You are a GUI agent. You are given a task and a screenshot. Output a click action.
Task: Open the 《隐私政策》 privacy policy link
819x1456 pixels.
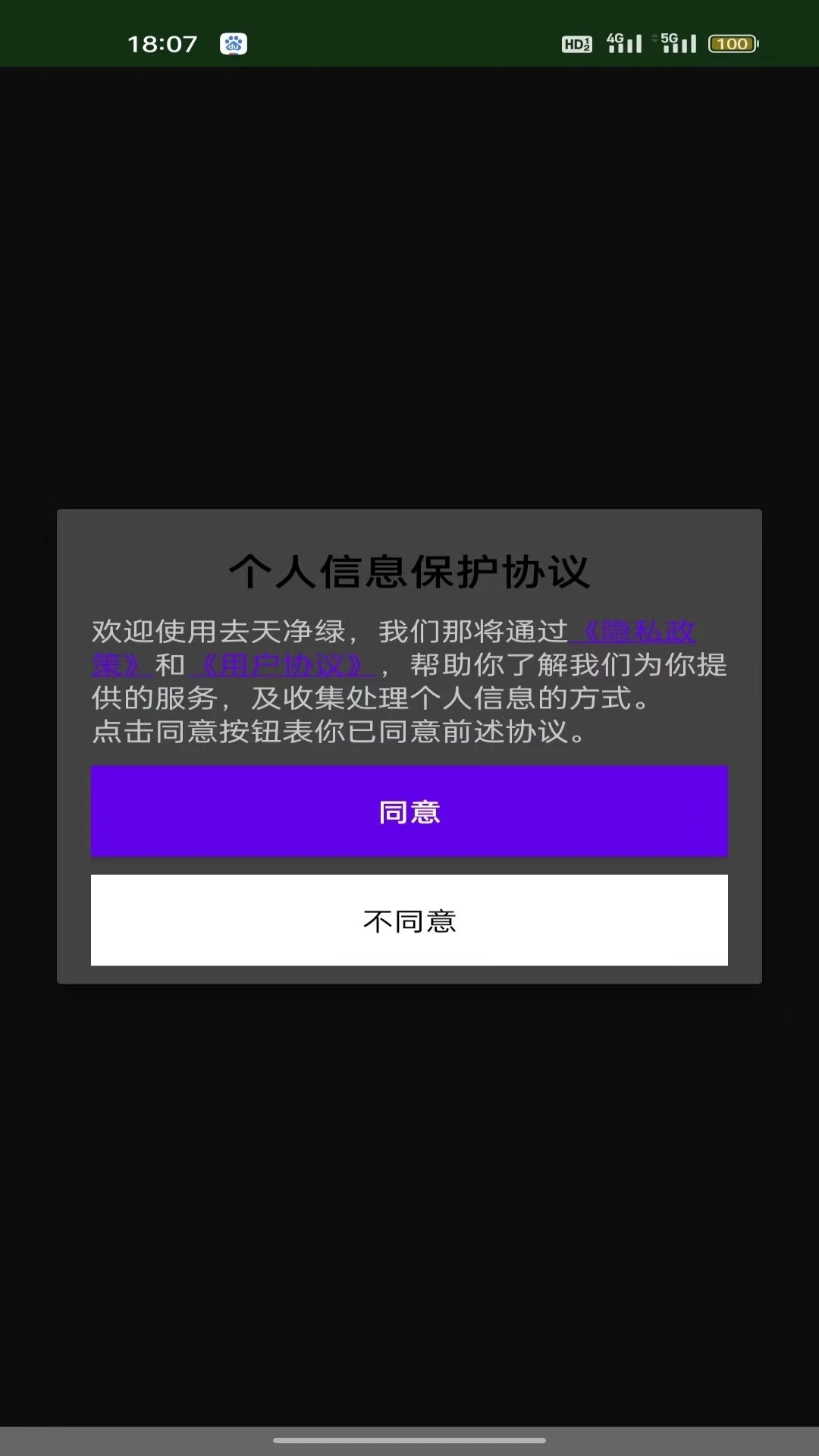point(641,631)
